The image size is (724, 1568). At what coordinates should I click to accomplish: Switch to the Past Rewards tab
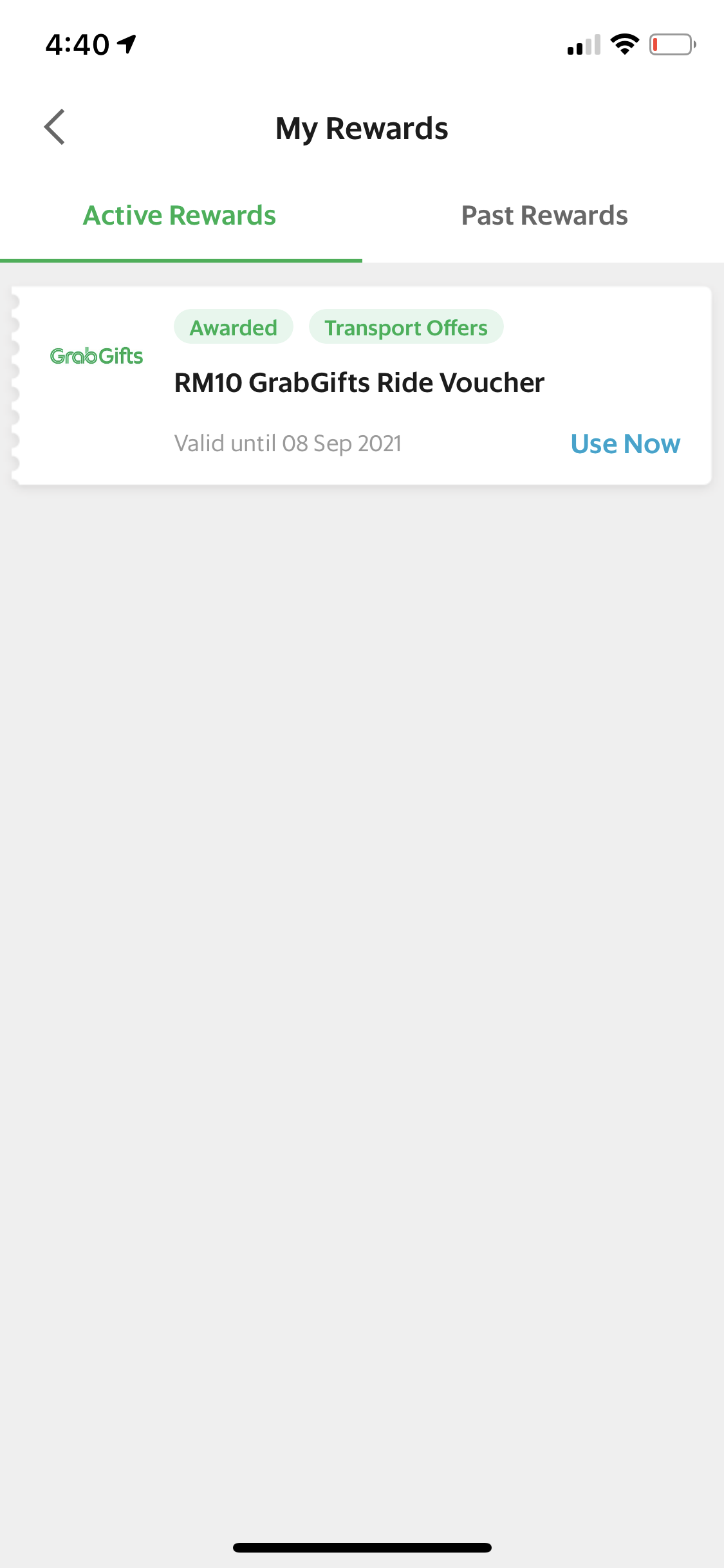[544, 216]
